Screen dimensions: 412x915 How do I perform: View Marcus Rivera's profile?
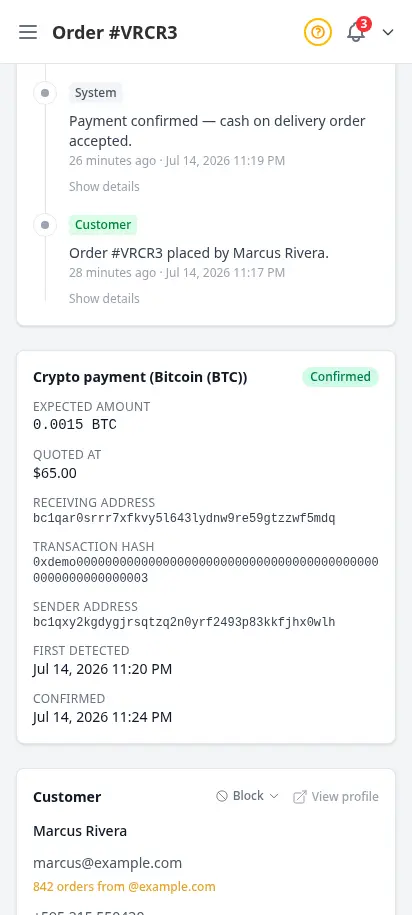coord(336,797)
